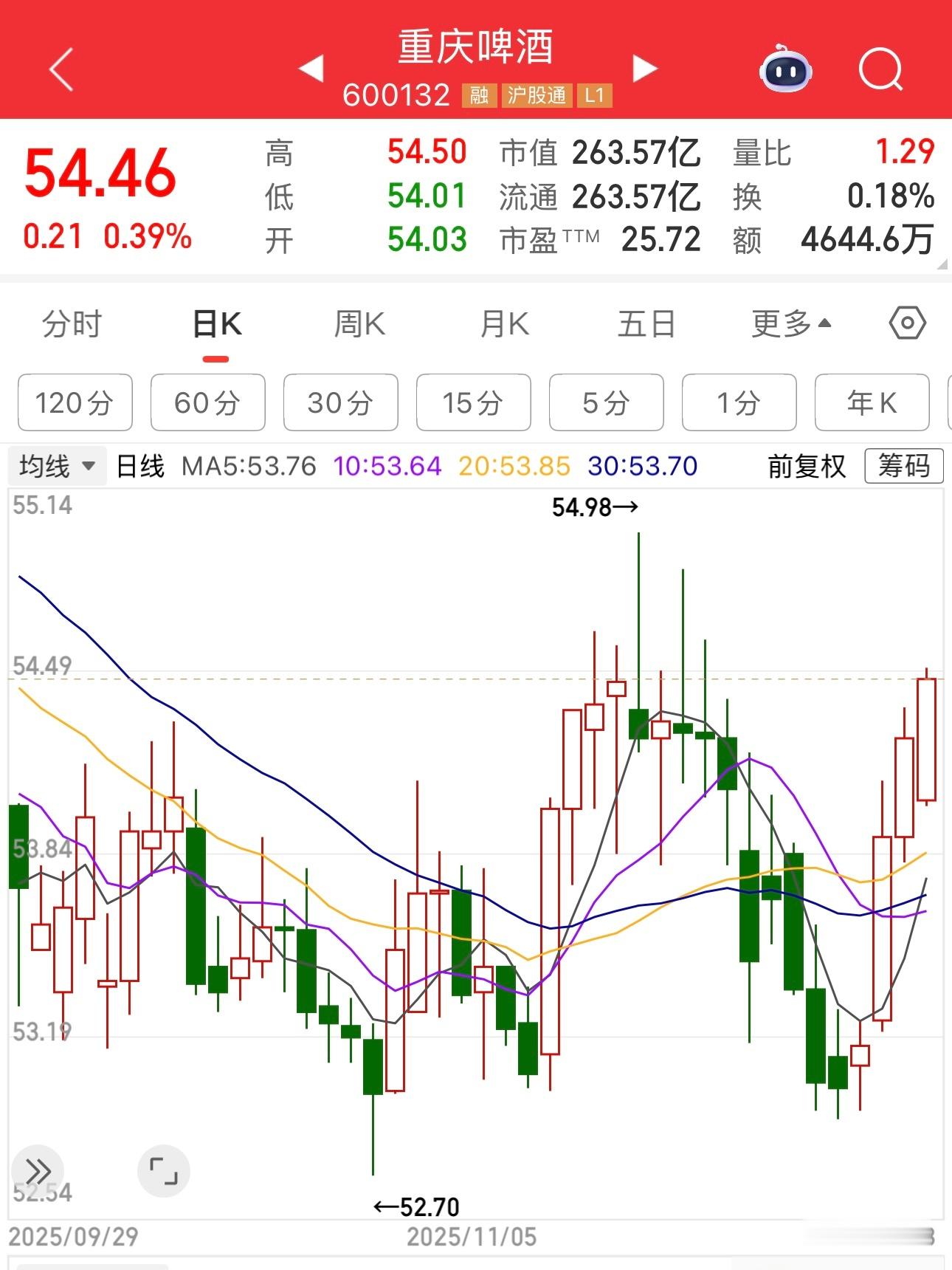Open the AI assistant robot
The image size is (952, 1270).
tap(785, 70)
